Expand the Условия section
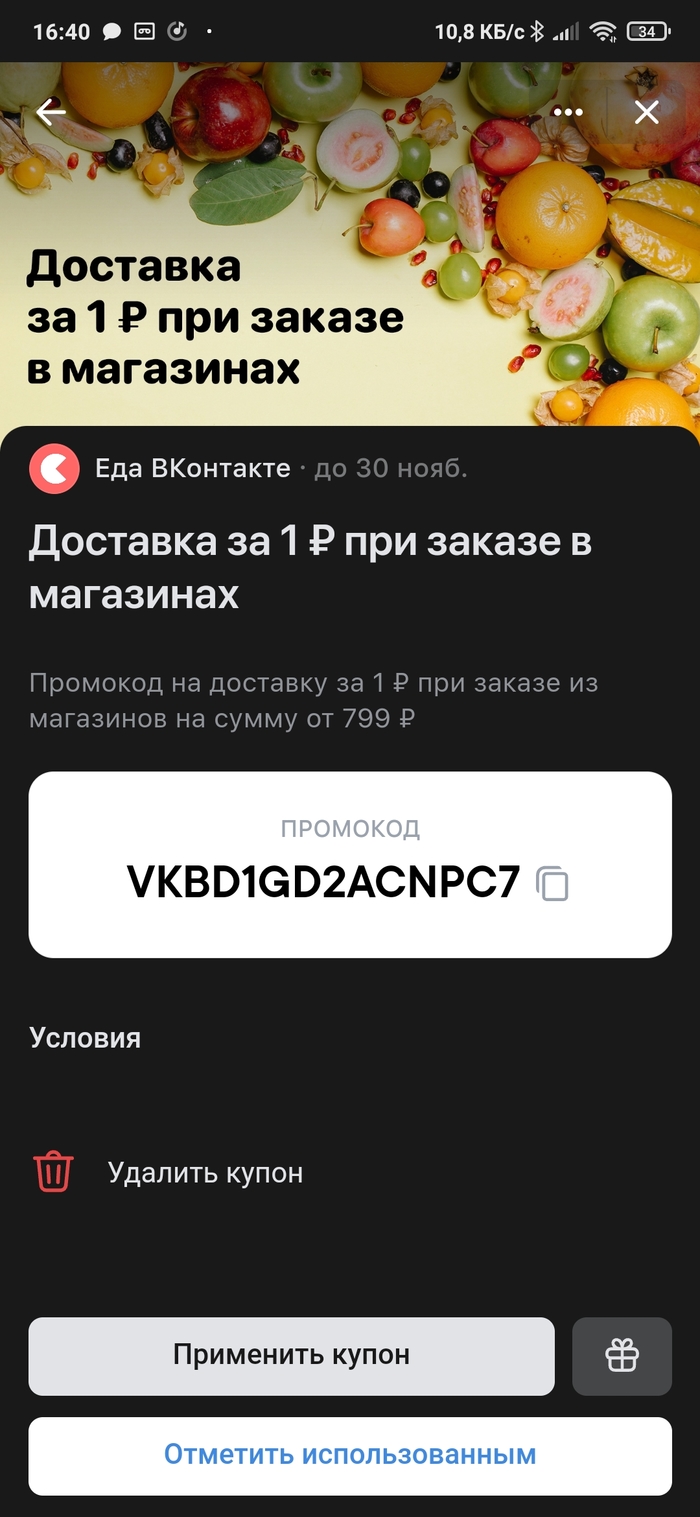This screenshot has width=700, height=1517. pyautogui.click(x=85, y=1038)
